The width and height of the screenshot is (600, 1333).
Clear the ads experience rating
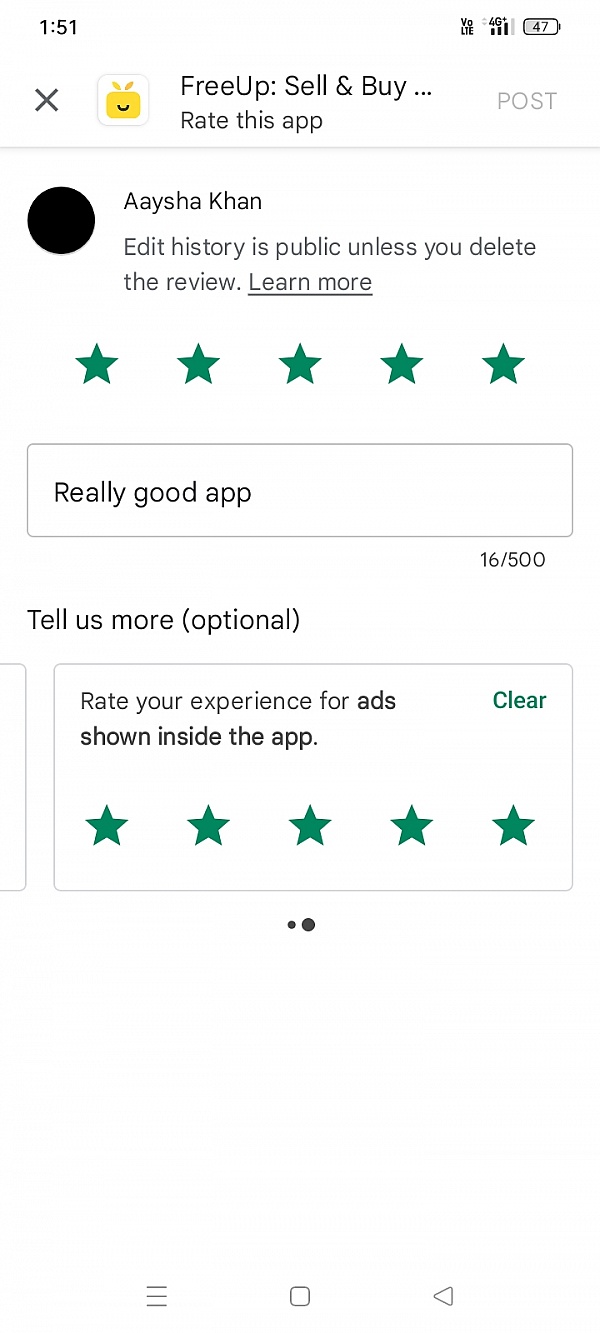[519, 700]
